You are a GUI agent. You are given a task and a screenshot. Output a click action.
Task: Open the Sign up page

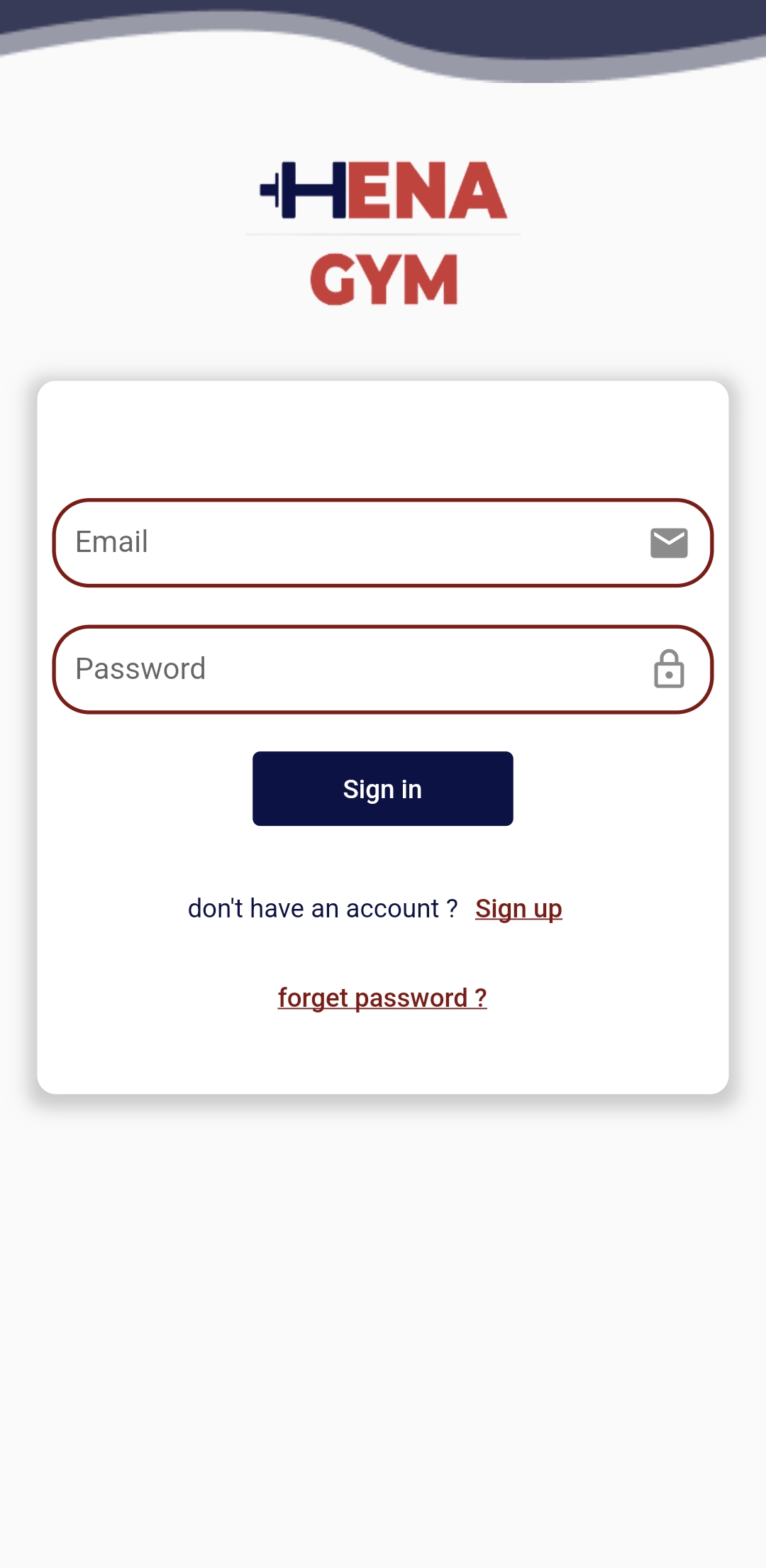(x=518, y=908)
